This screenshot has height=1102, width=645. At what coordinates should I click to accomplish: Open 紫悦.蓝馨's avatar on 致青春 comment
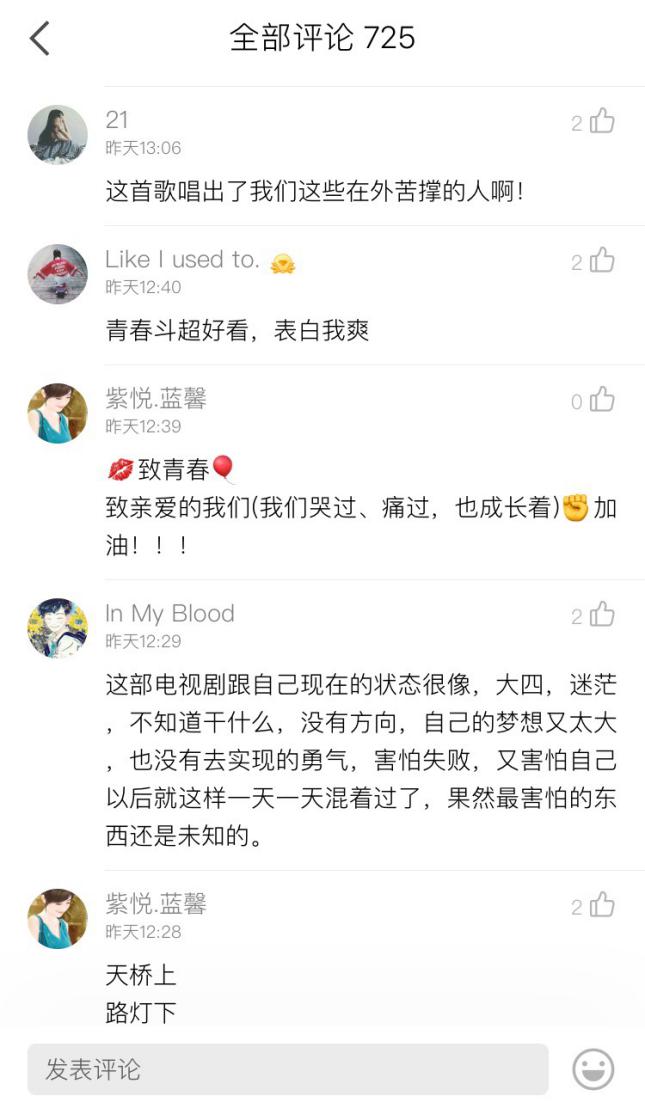57,413
